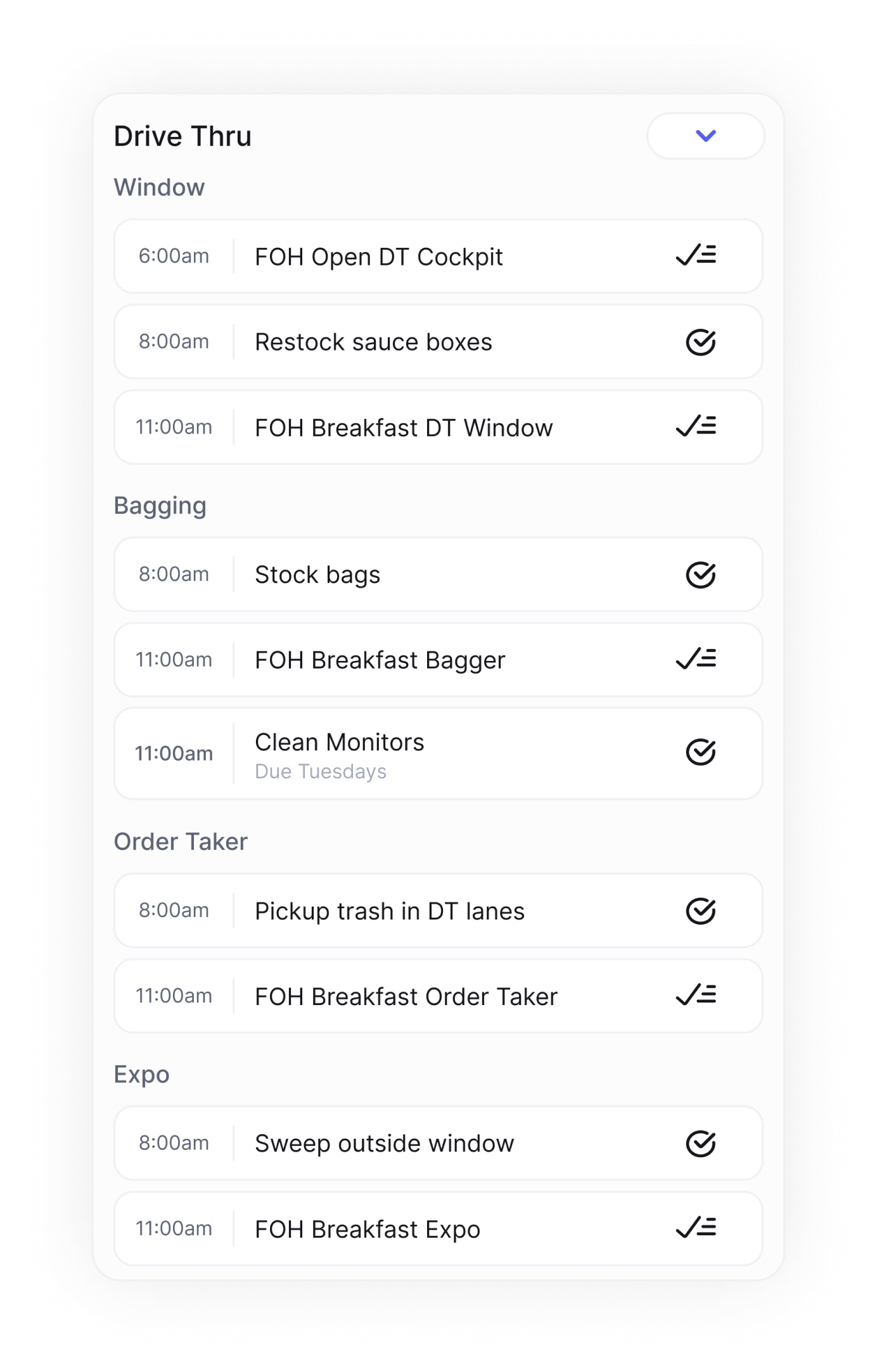Open the FOH Open DT Cockpit checklist
877x1372 pixels.
(x=696, y=256)
